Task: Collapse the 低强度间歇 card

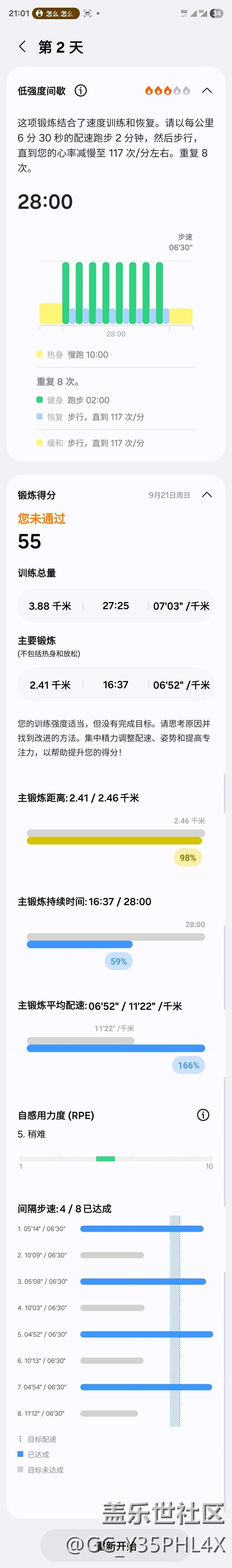Action: tap(207, 91)
